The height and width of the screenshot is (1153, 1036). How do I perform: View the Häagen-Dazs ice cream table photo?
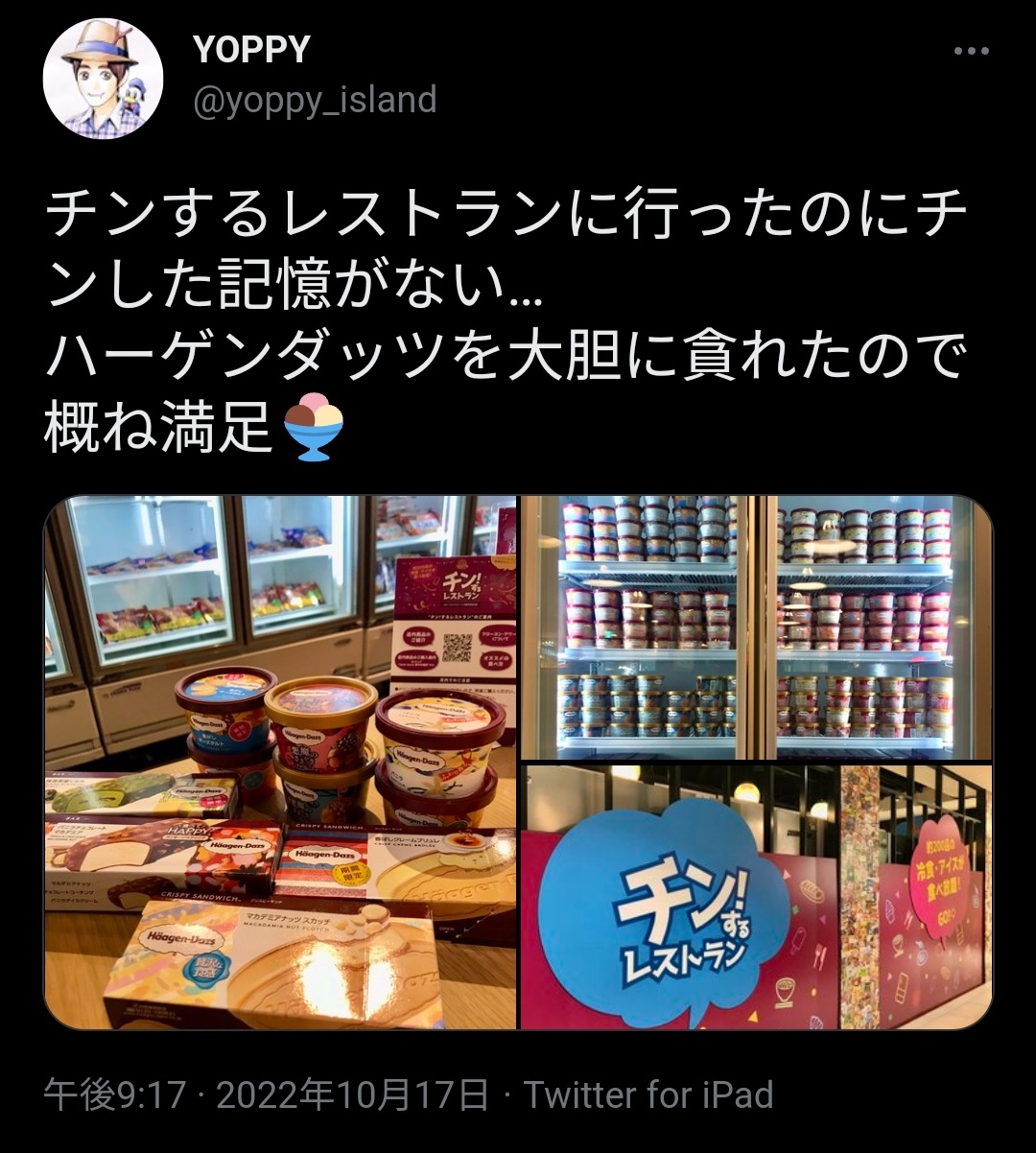click(280, 762)
